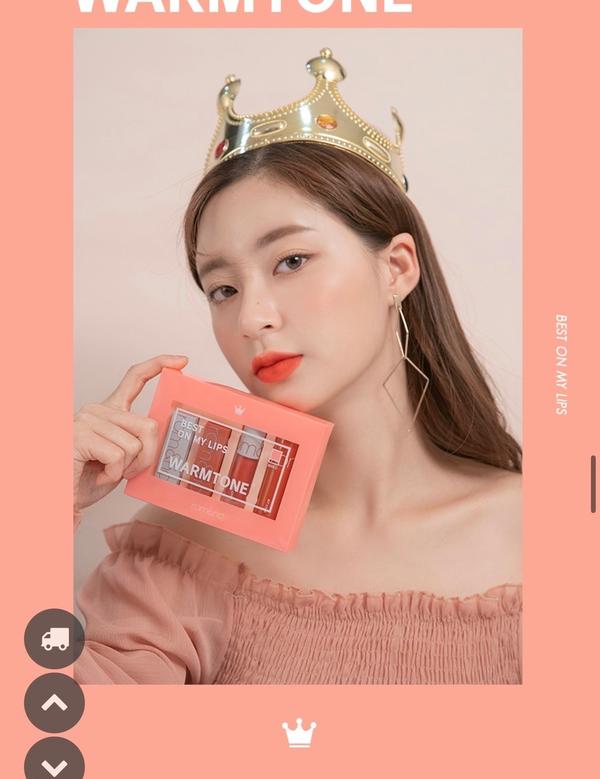Tap the delivery truck floating button

54,639
